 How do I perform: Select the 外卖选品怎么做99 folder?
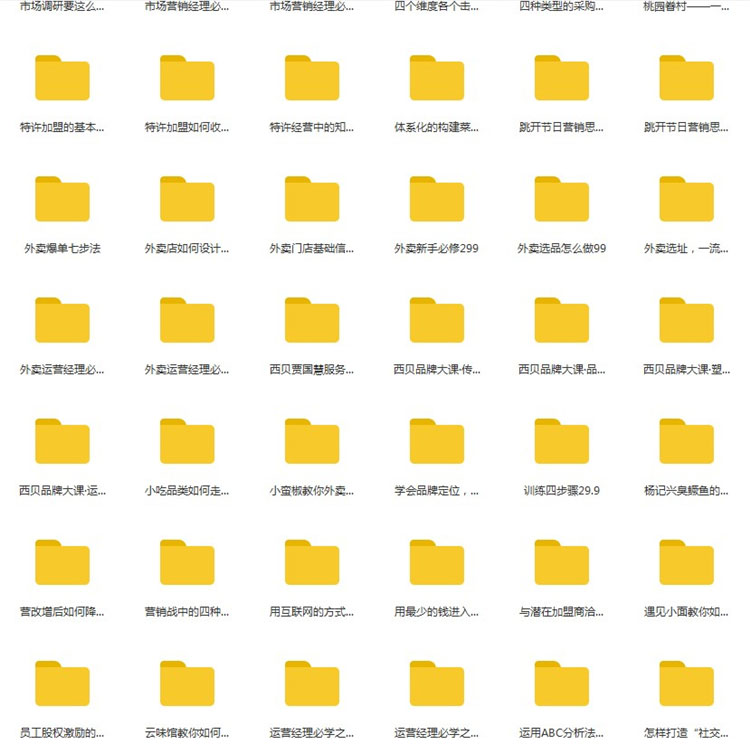[562, 199]
